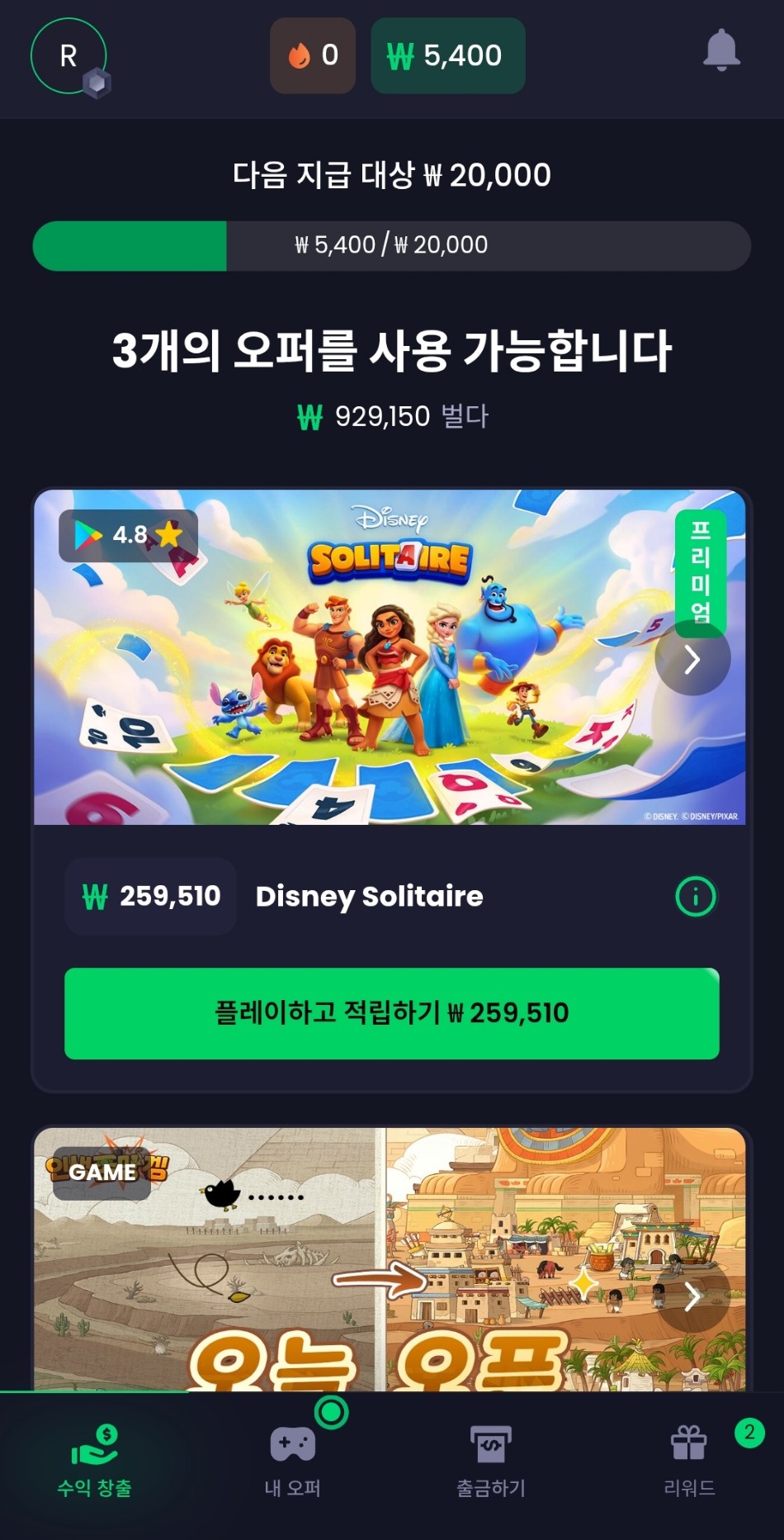Open the ₩5,400 coin balance display
The image size is (784, 1540).
tap(446, 56)
